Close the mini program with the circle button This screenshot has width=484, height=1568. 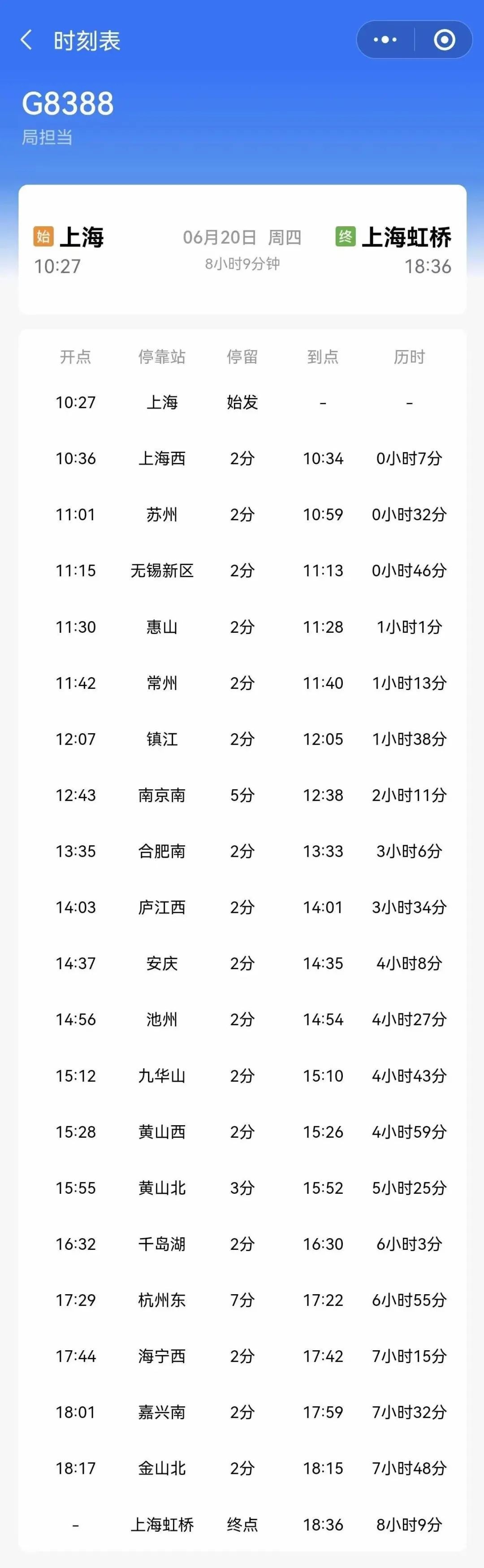(x=444, y=40)
